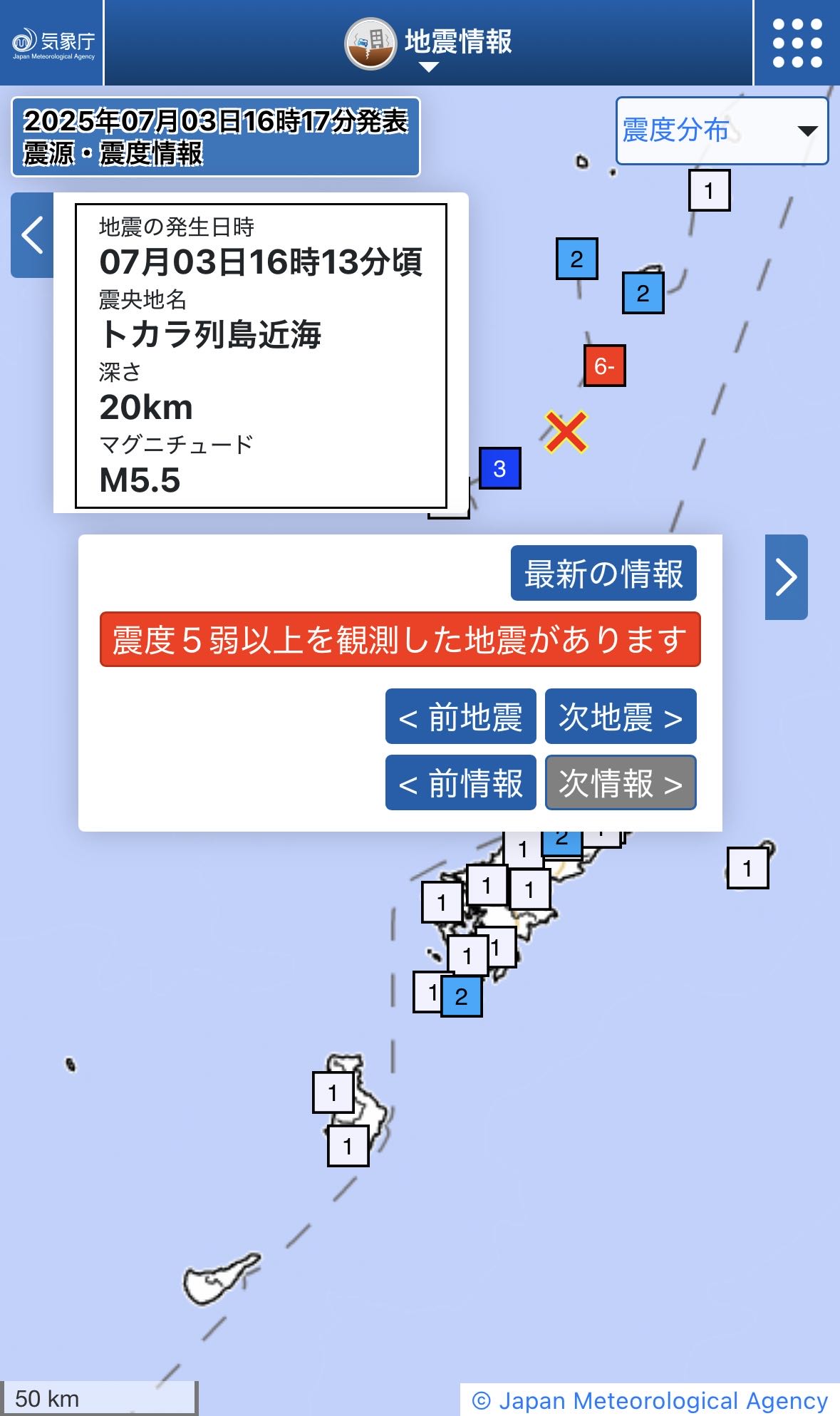The width and height of the screenshot is (840, 1416).
Task: Go to 次地震
Action: coord(621,716)
